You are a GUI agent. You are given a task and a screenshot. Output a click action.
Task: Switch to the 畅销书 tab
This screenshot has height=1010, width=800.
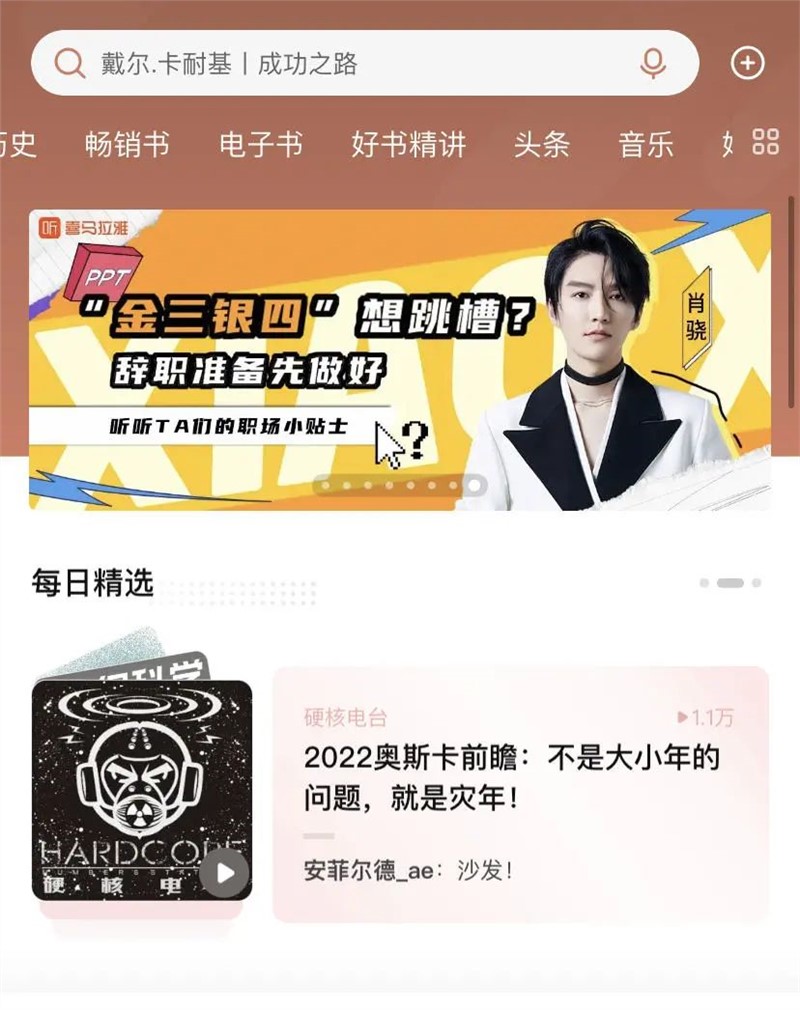point(127,143)
